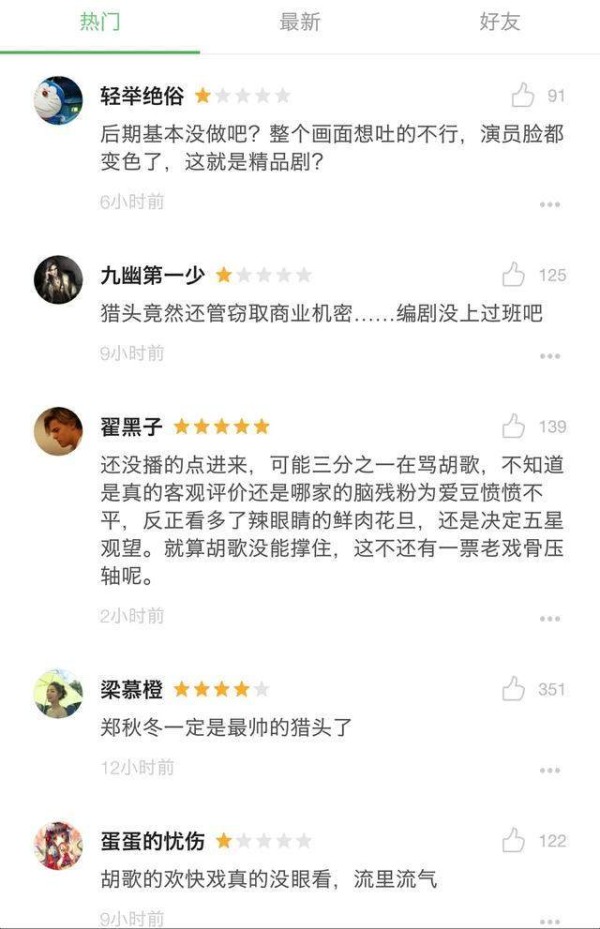Visit 梁慕橙's profile via avatar
This screenshot has width=600, height=929.
point(58,694)
